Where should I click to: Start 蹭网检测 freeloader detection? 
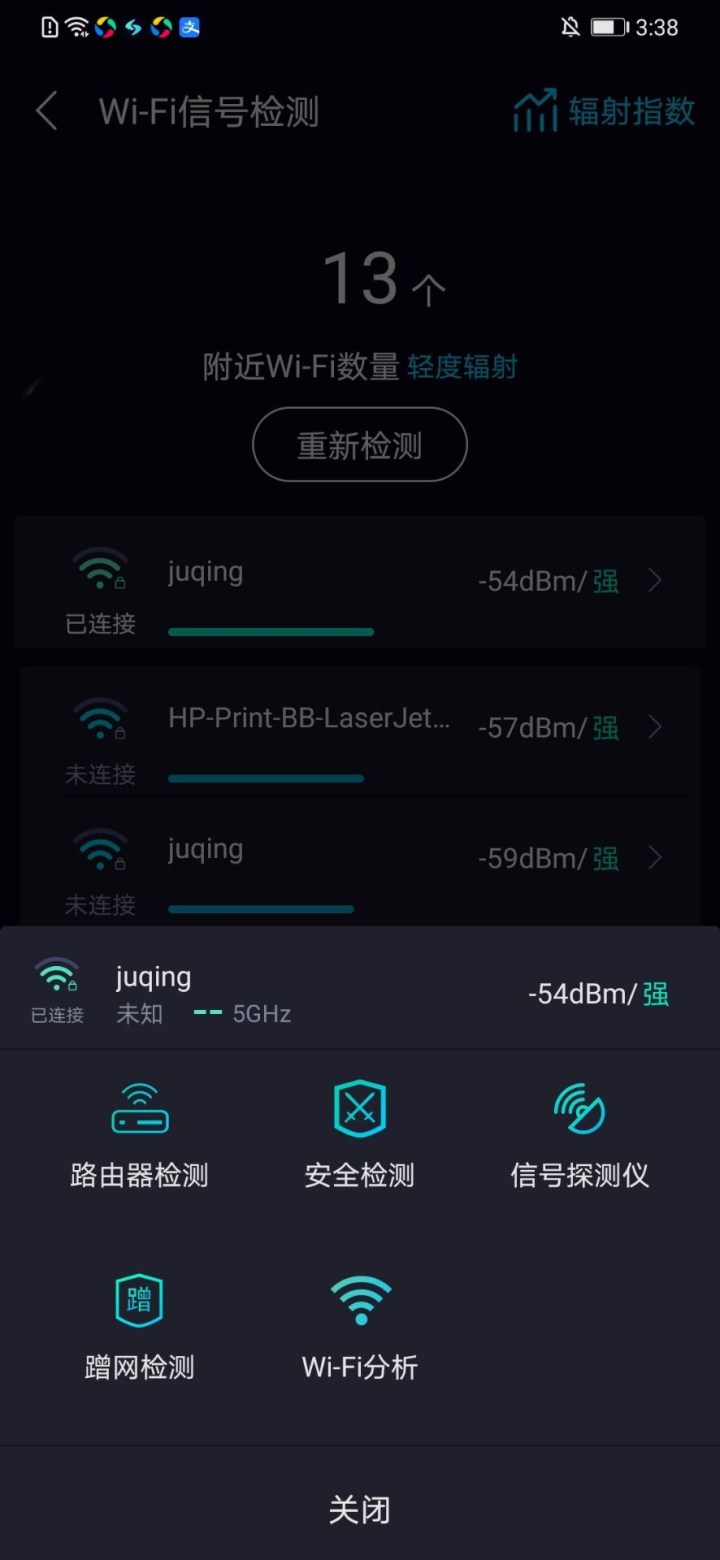(139, 1327)
